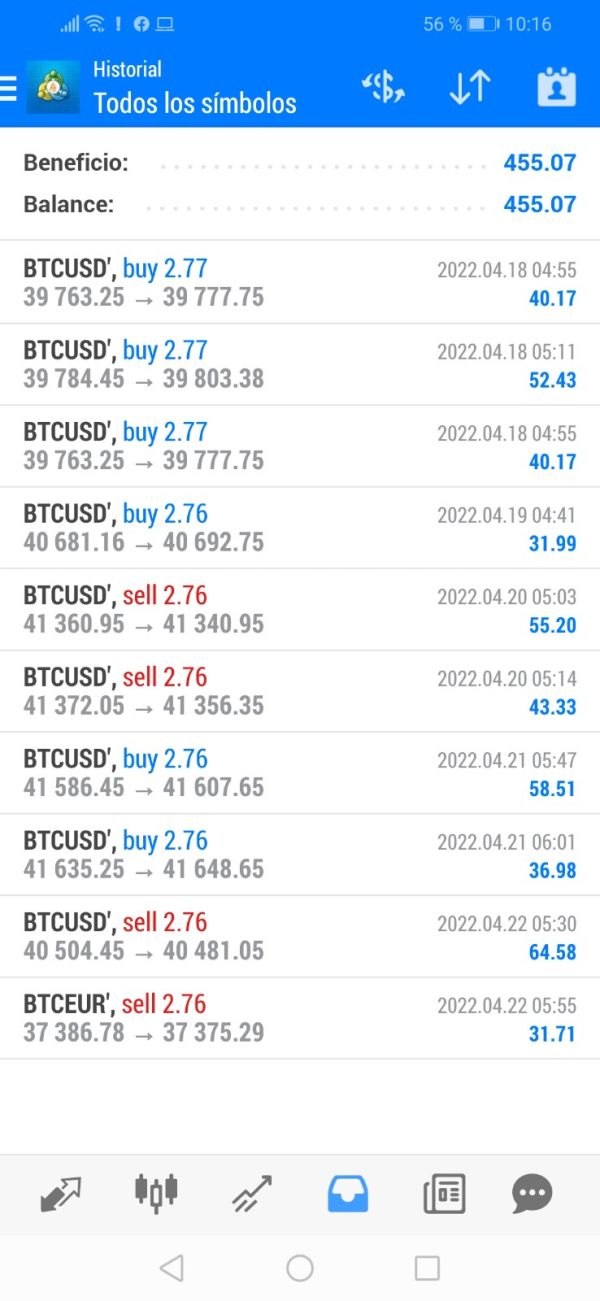Show details of the 64.58 sell trade
The width and height of the screenshot is (600, 1301).
[x=300, y=937]
